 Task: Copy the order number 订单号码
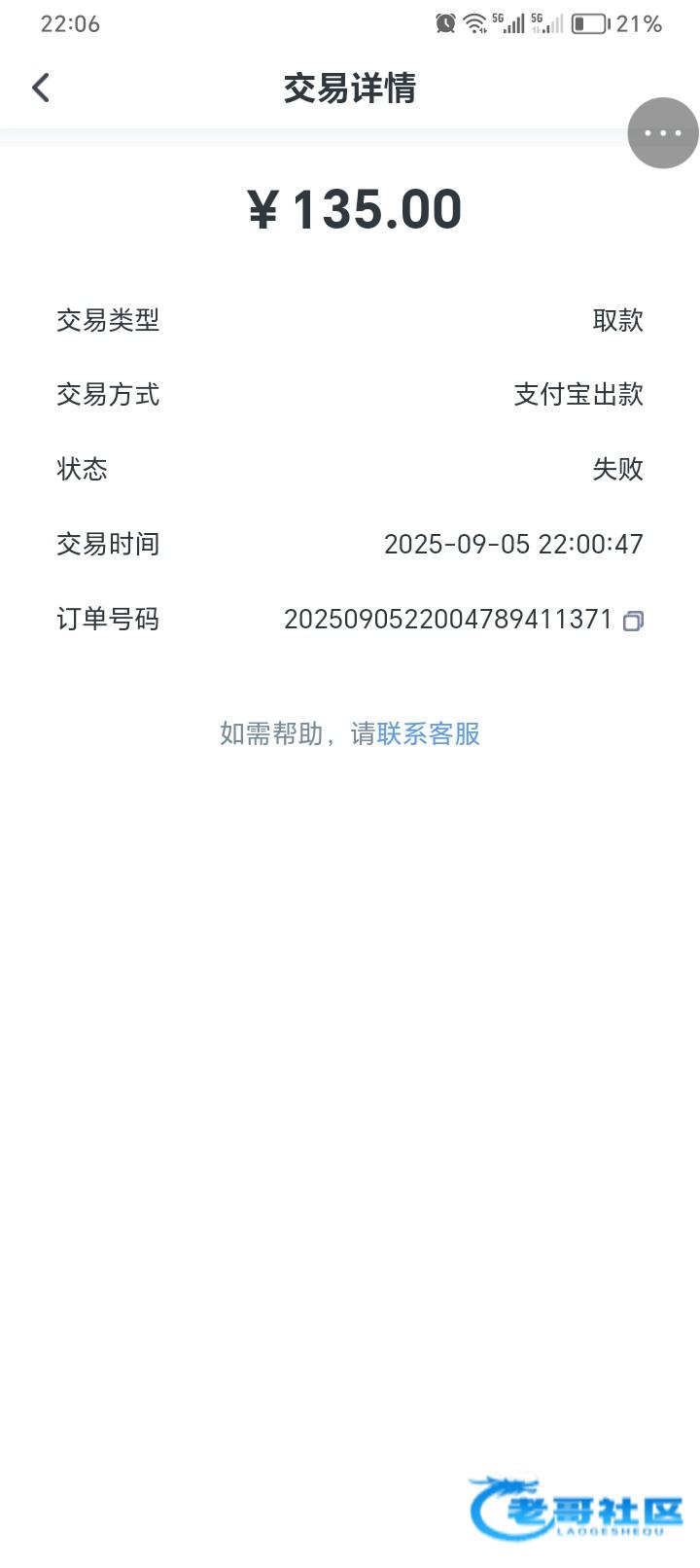(633, 621)
